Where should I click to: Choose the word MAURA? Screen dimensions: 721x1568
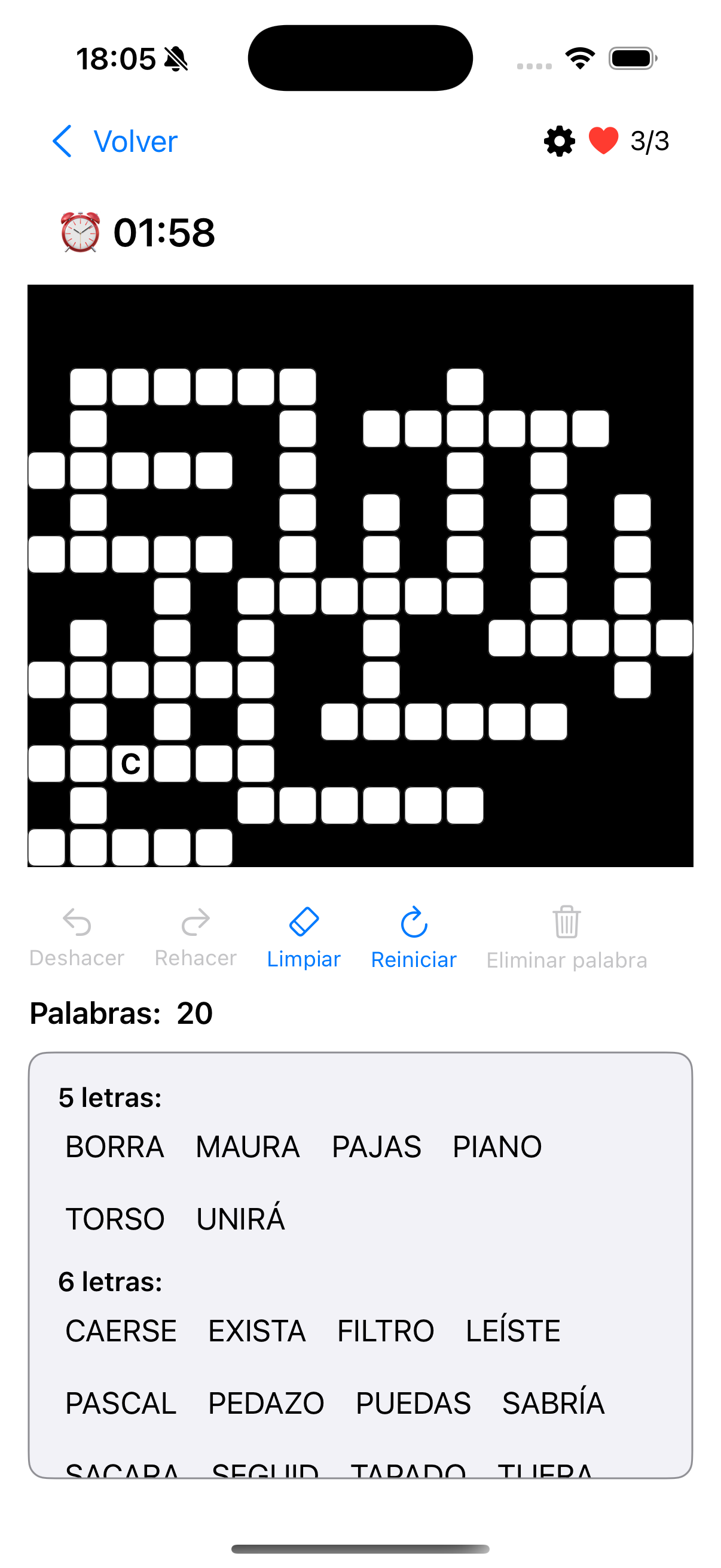[248, 1147]
